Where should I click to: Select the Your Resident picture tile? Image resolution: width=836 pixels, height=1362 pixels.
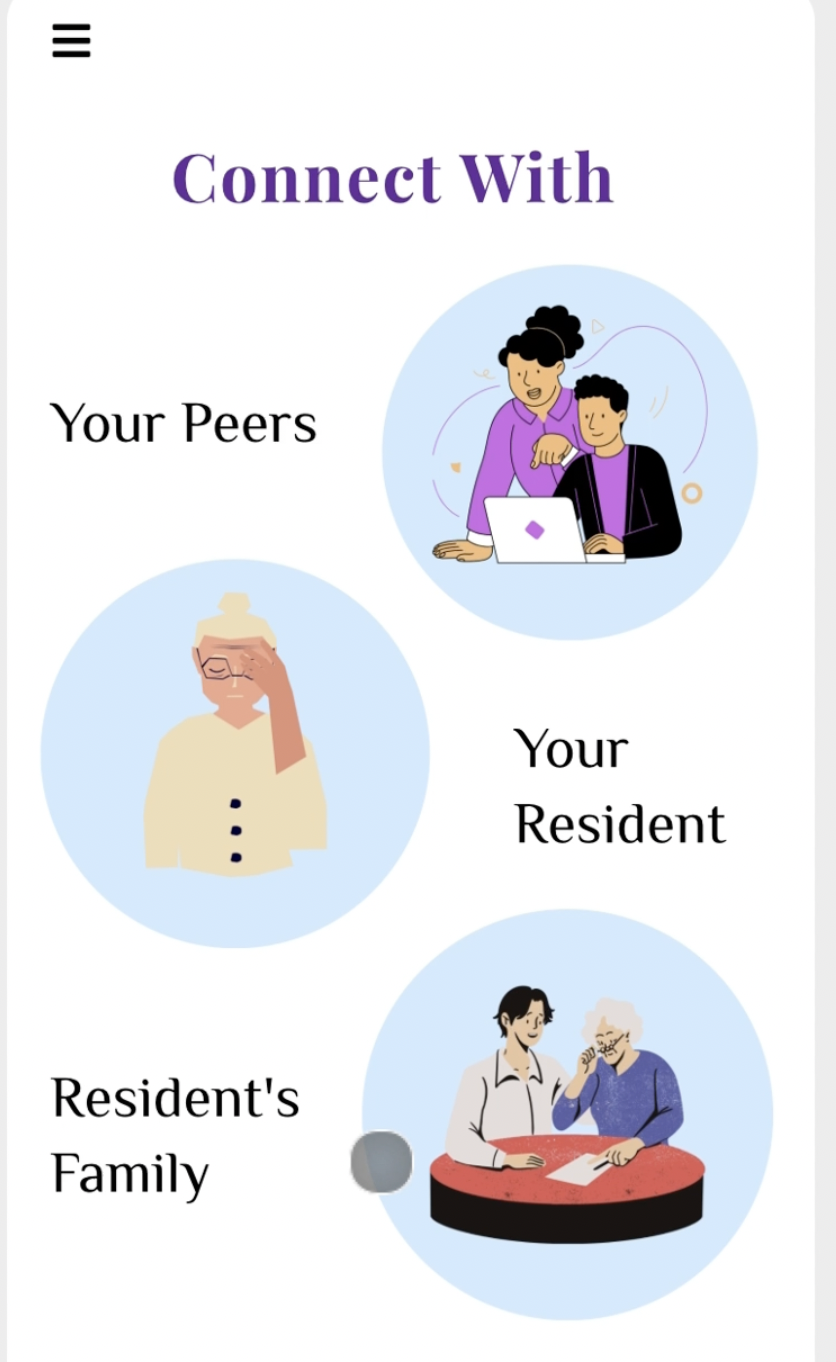(x=235, y=753)
